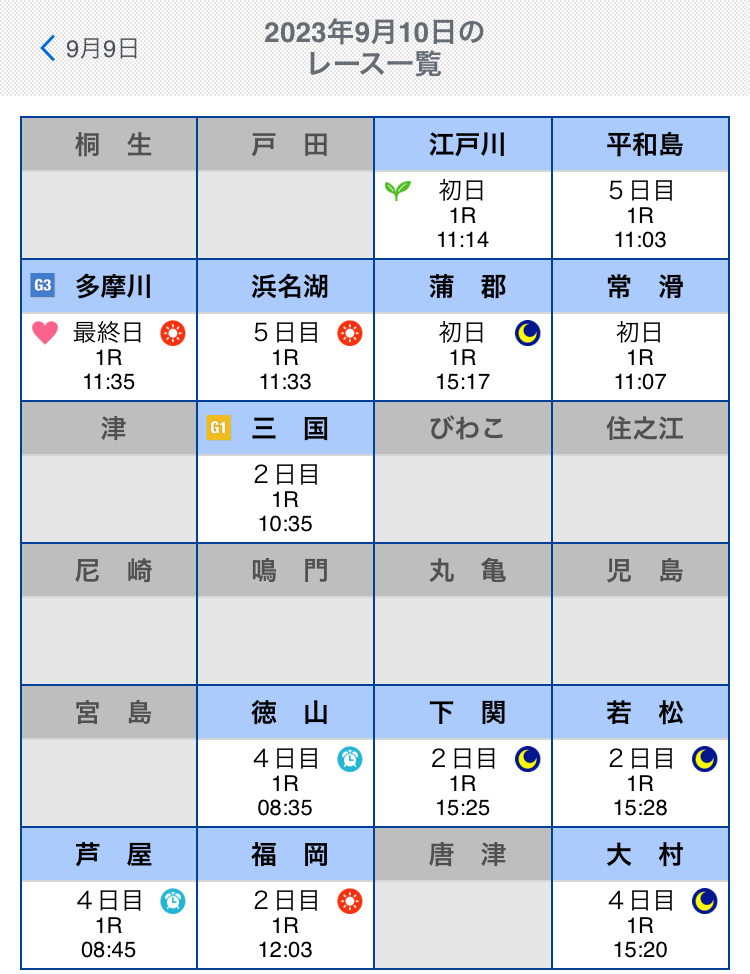Select the 平和島 race venue
Screen dimensions: 750x974
(x=640, y=188)
